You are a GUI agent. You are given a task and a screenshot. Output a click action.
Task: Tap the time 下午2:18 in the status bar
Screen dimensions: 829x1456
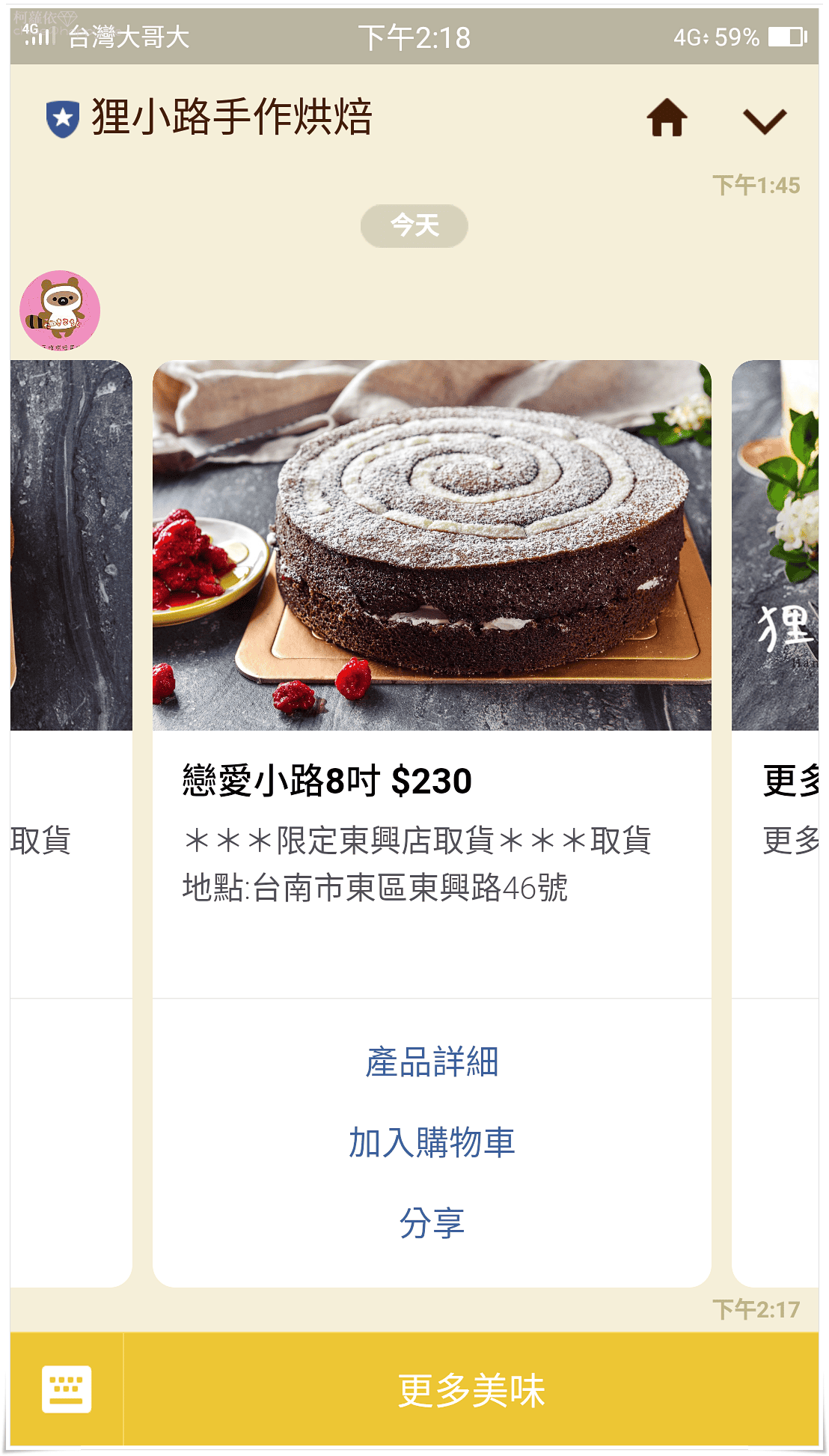(x=414, y=37)
